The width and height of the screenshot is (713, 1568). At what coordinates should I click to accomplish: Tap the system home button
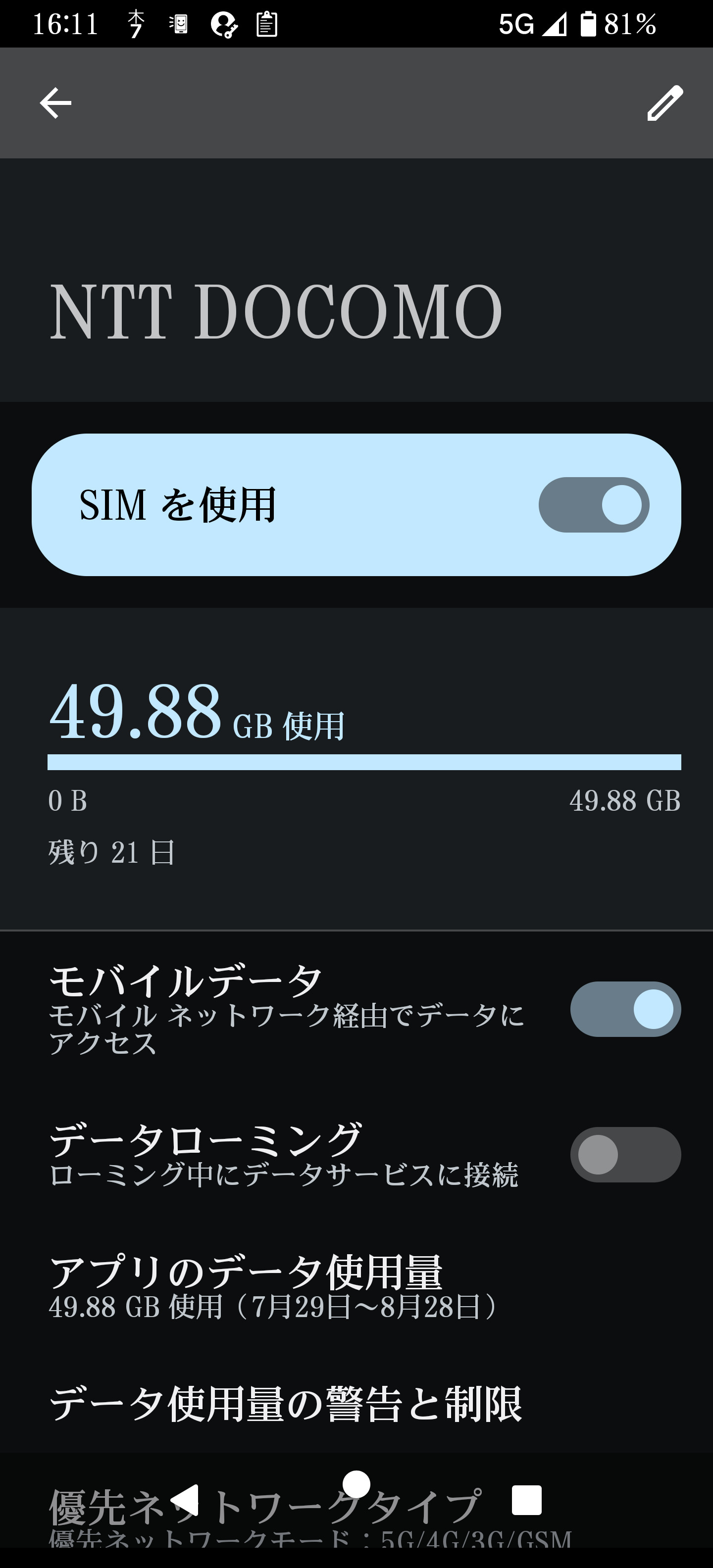[x=356, y=1484]
